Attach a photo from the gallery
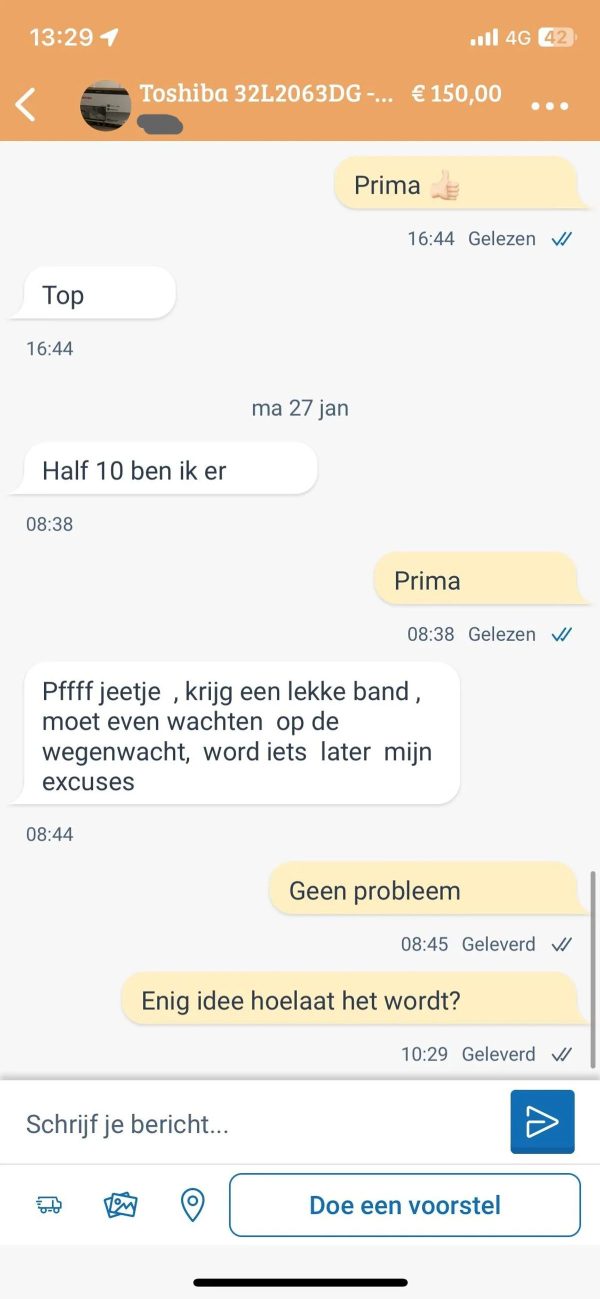Viewport: 600px width, 1299px height. (x=121, y=1205)
